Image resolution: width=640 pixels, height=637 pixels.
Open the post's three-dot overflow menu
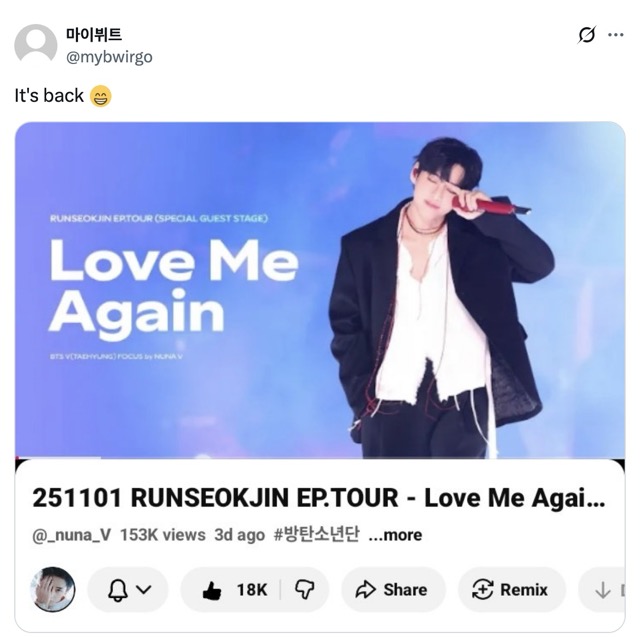click(616, 35)
